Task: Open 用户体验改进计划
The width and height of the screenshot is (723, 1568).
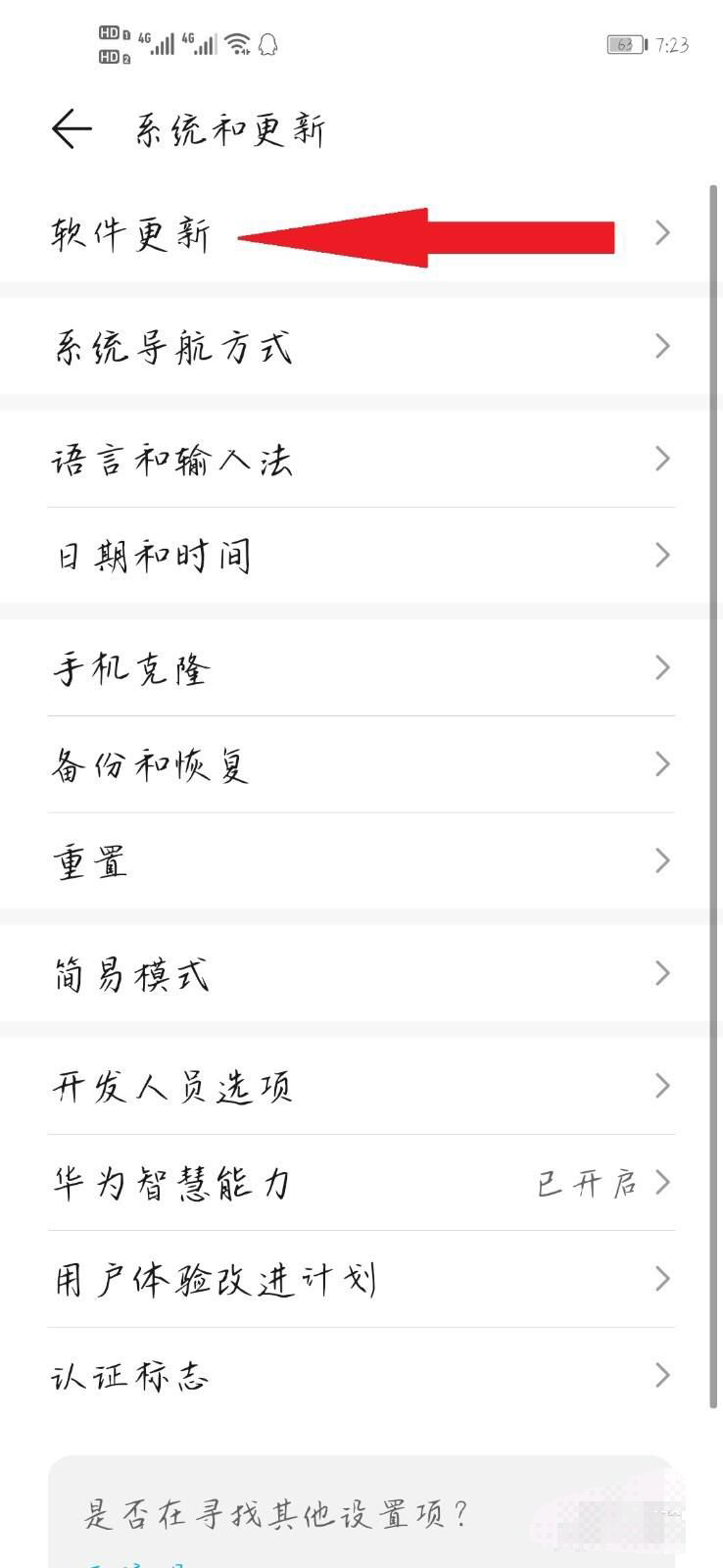Action: (x=214, y=1280)
